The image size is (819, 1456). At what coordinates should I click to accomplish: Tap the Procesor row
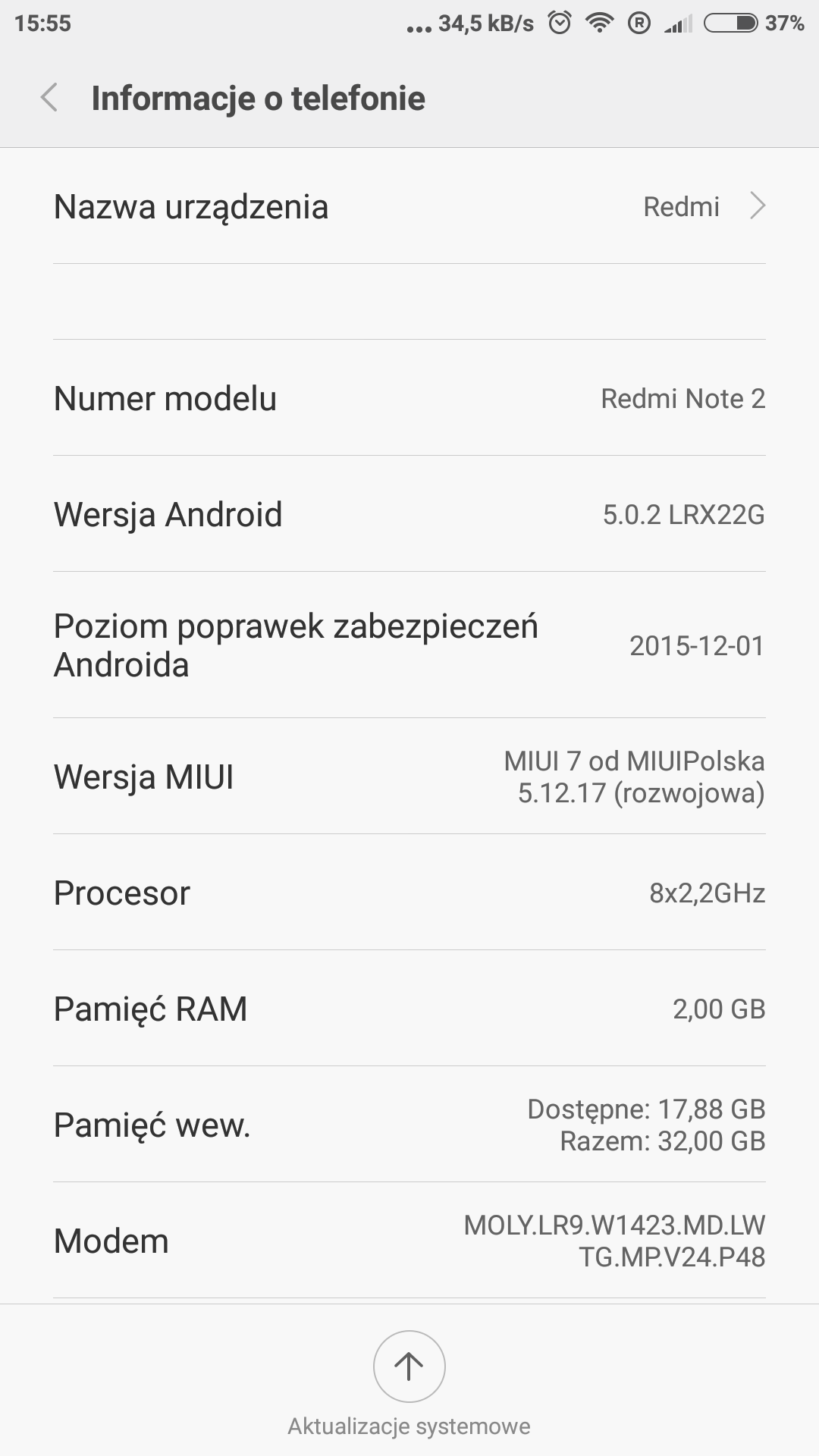(409, 893)
